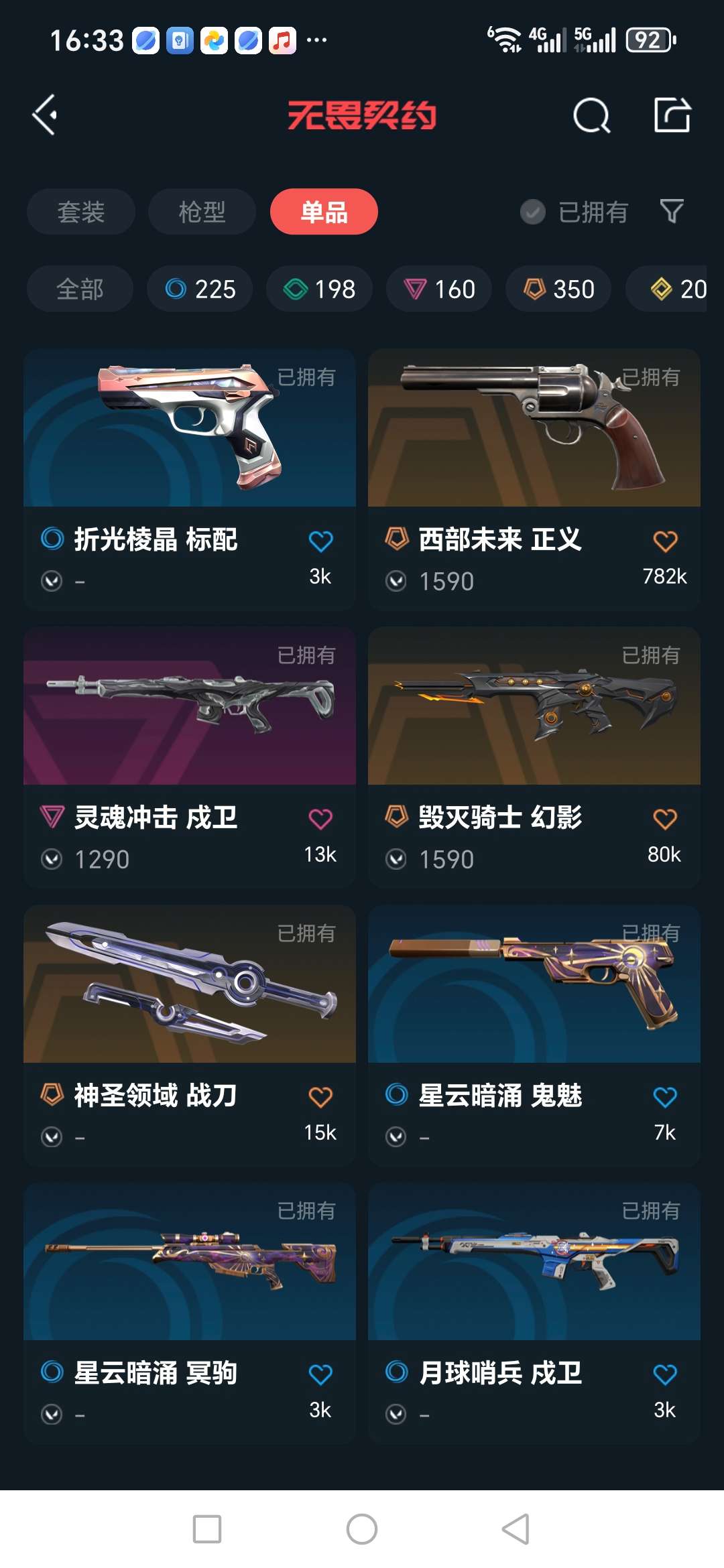The height and width of the screenshot is (1568, 724).
Task: Open the search function
Action: coord(592,115)
